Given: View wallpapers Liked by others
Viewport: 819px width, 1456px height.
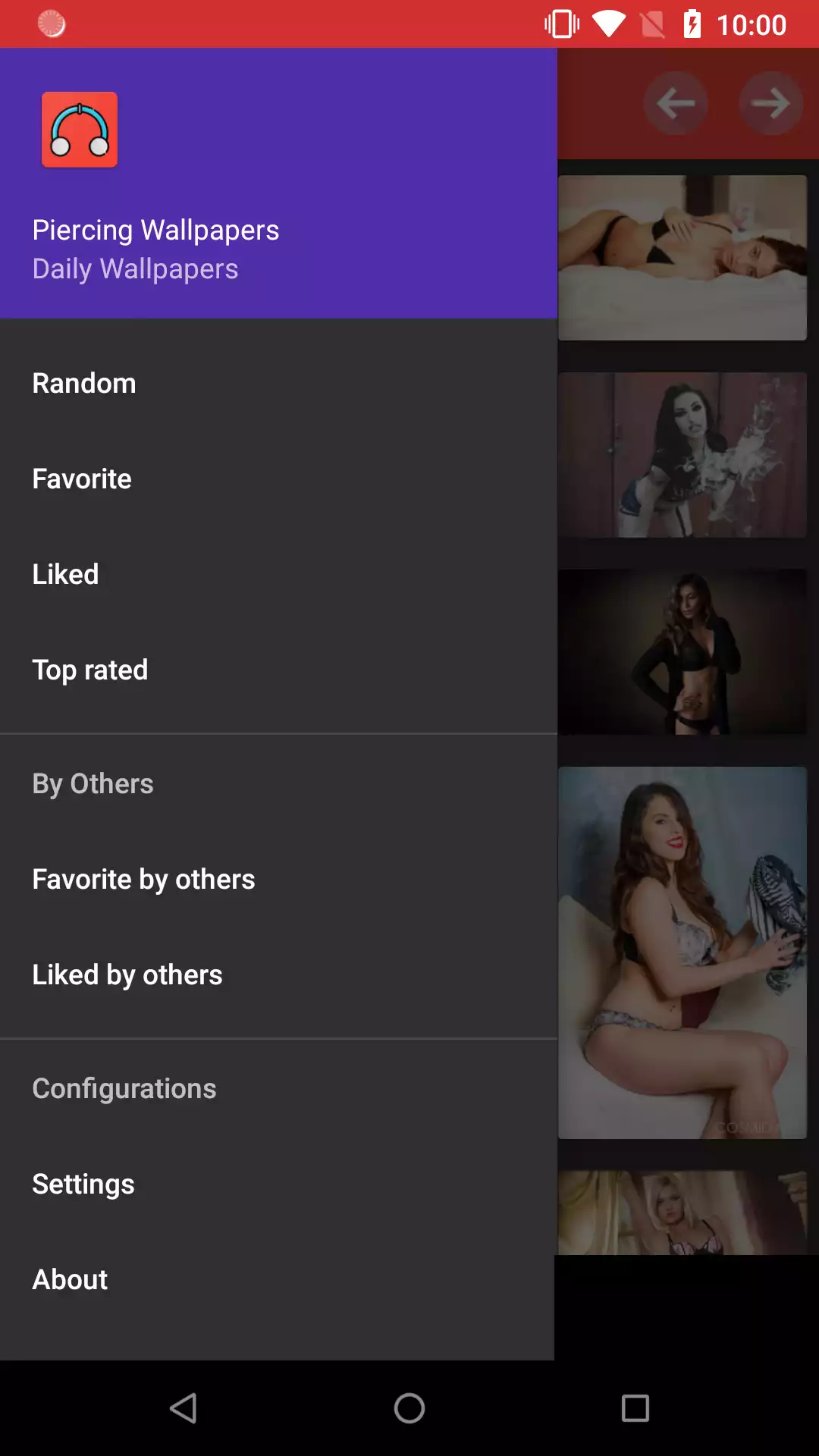Looking at the screenshot, I should 127,975.
